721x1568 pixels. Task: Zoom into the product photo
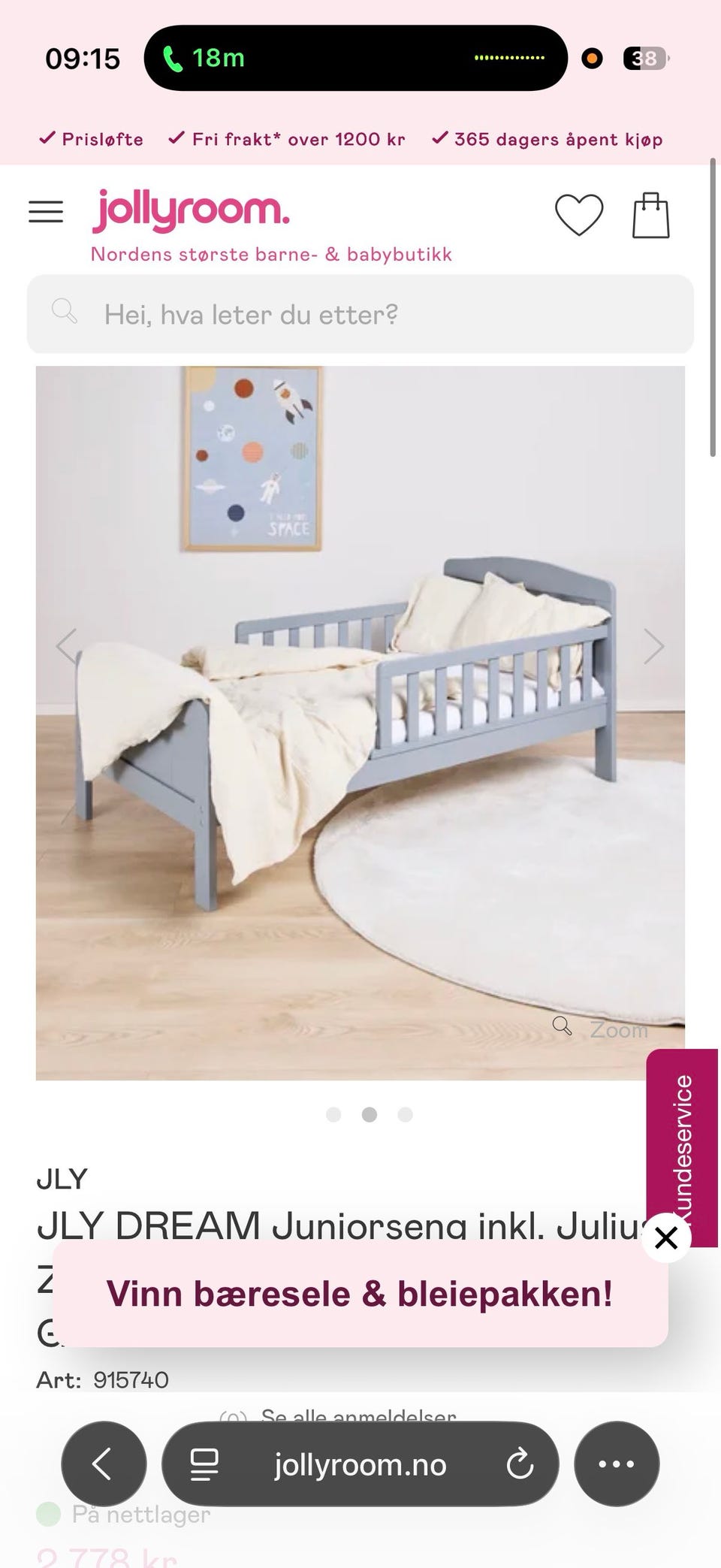point(601,1029)
